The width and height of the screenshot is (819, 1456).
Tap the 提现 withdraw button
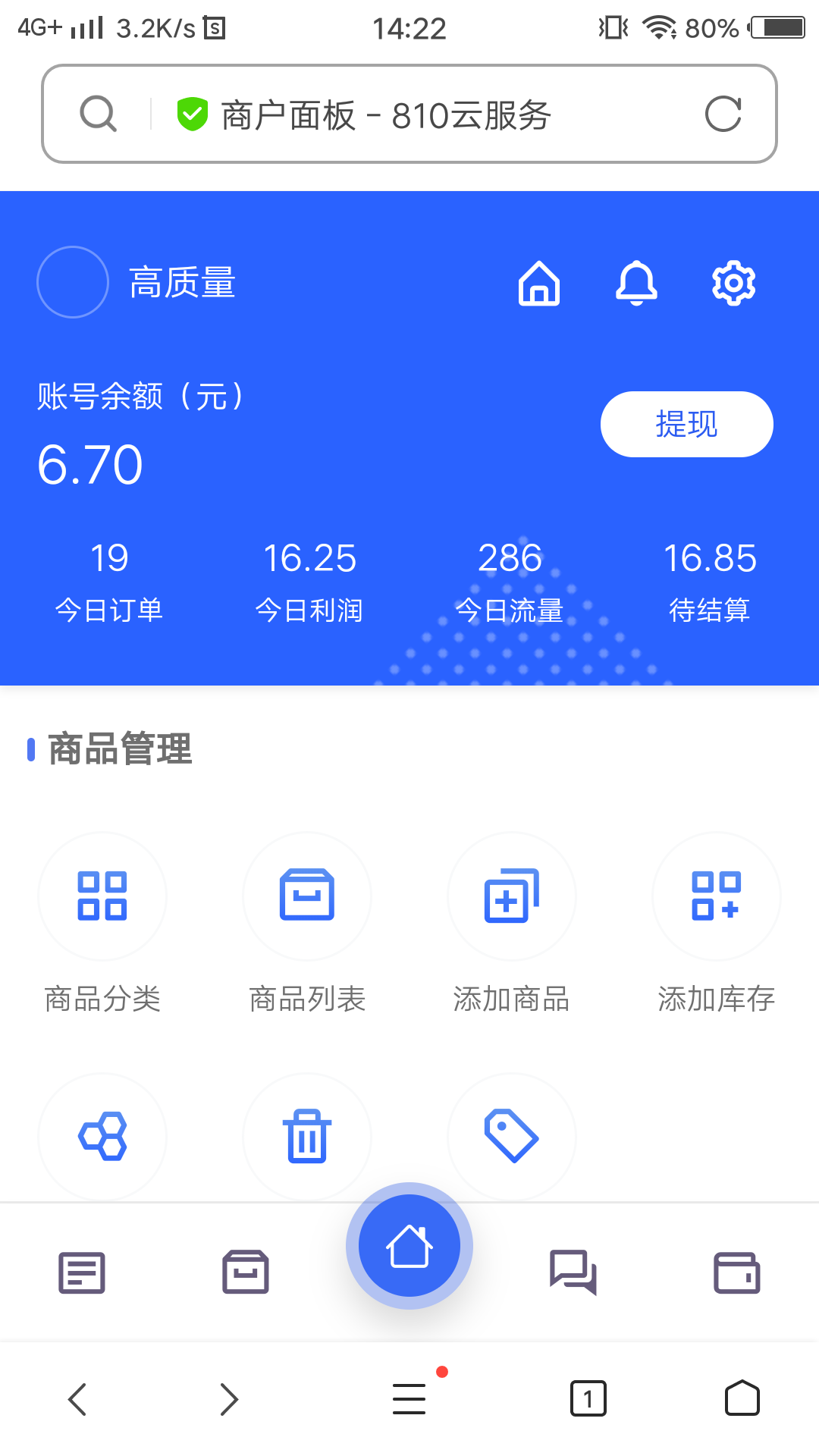tap(686, 424)
